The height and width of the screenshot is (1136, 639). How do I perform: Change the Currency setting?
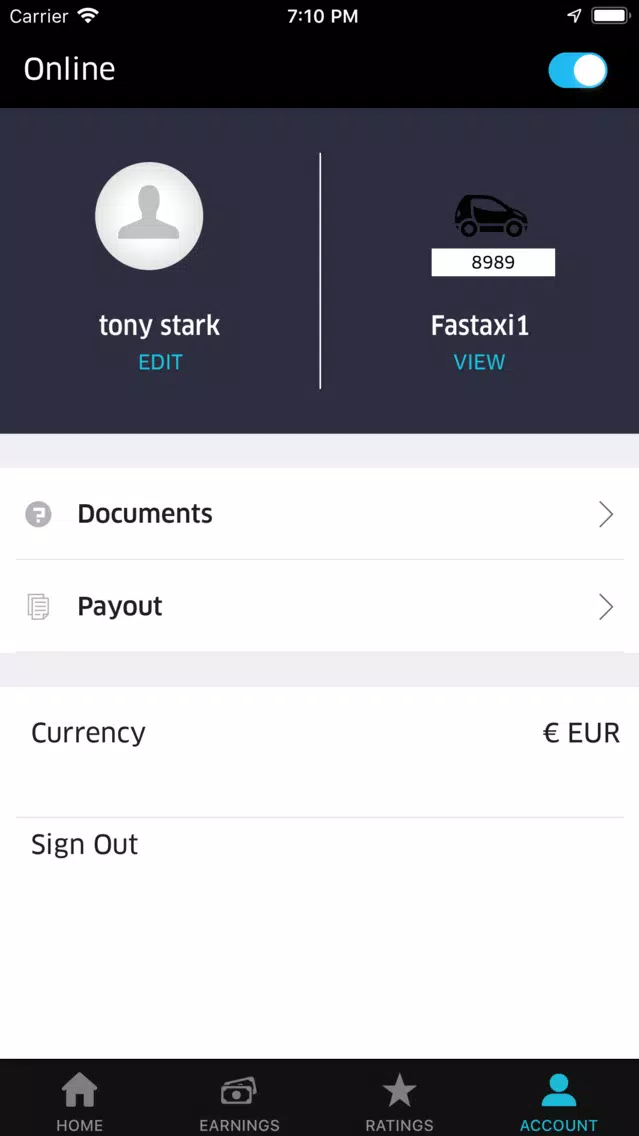(320, 732)
